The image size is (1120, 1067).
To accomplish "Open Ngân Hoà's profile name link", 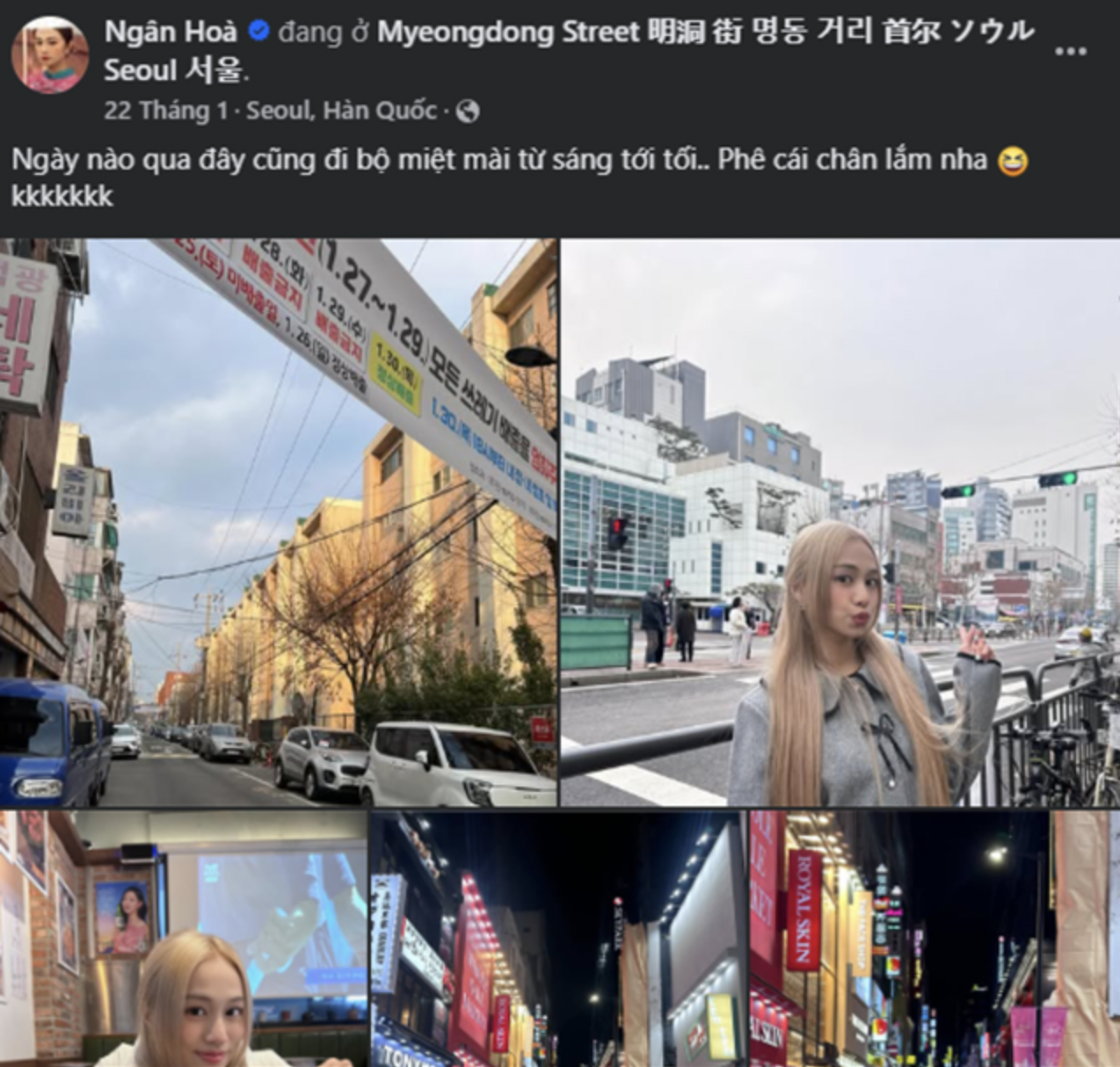I will pyautogui.click(x=171, y=33).
